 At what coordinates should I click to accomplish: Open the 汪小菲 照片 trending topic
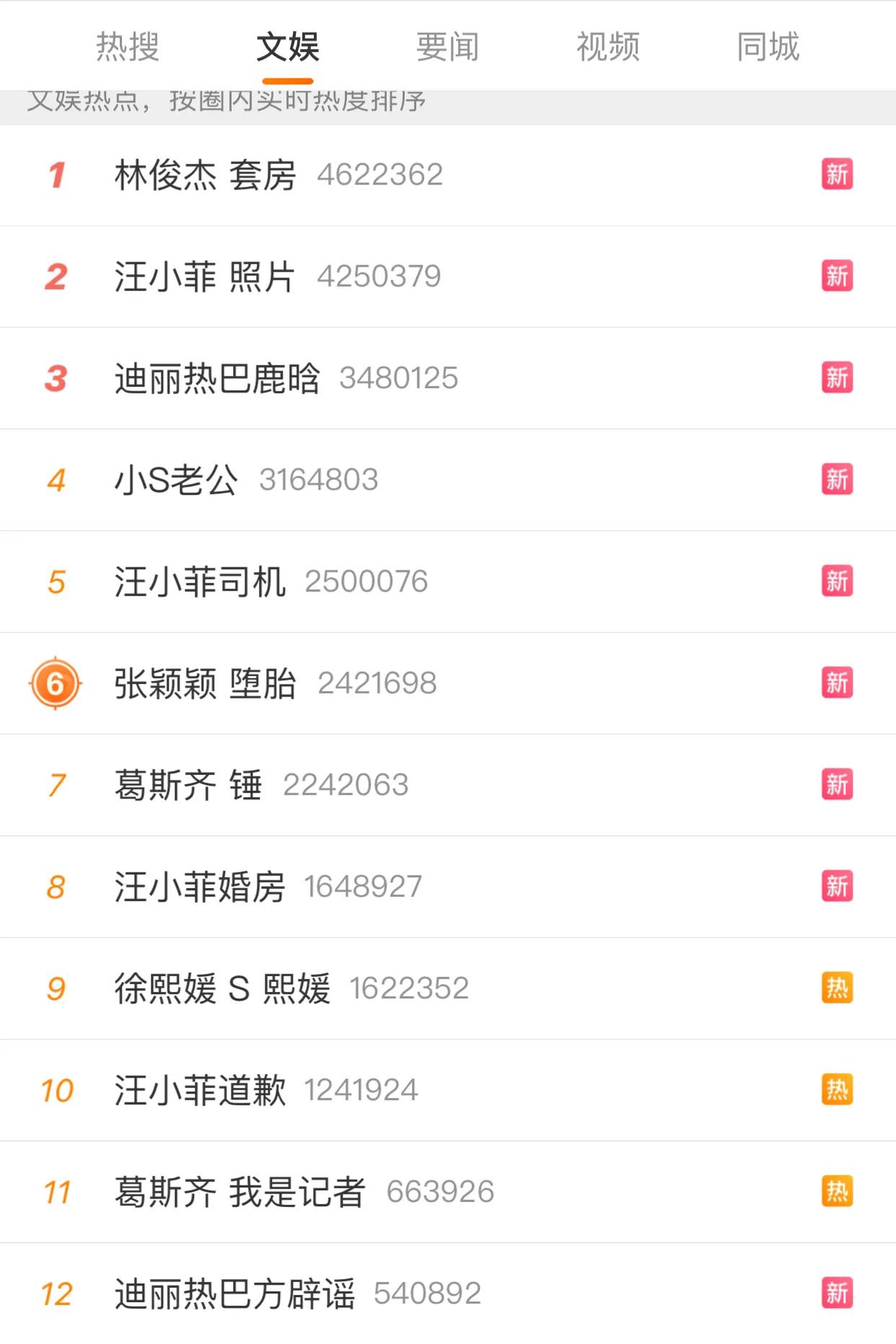(205, 276)
